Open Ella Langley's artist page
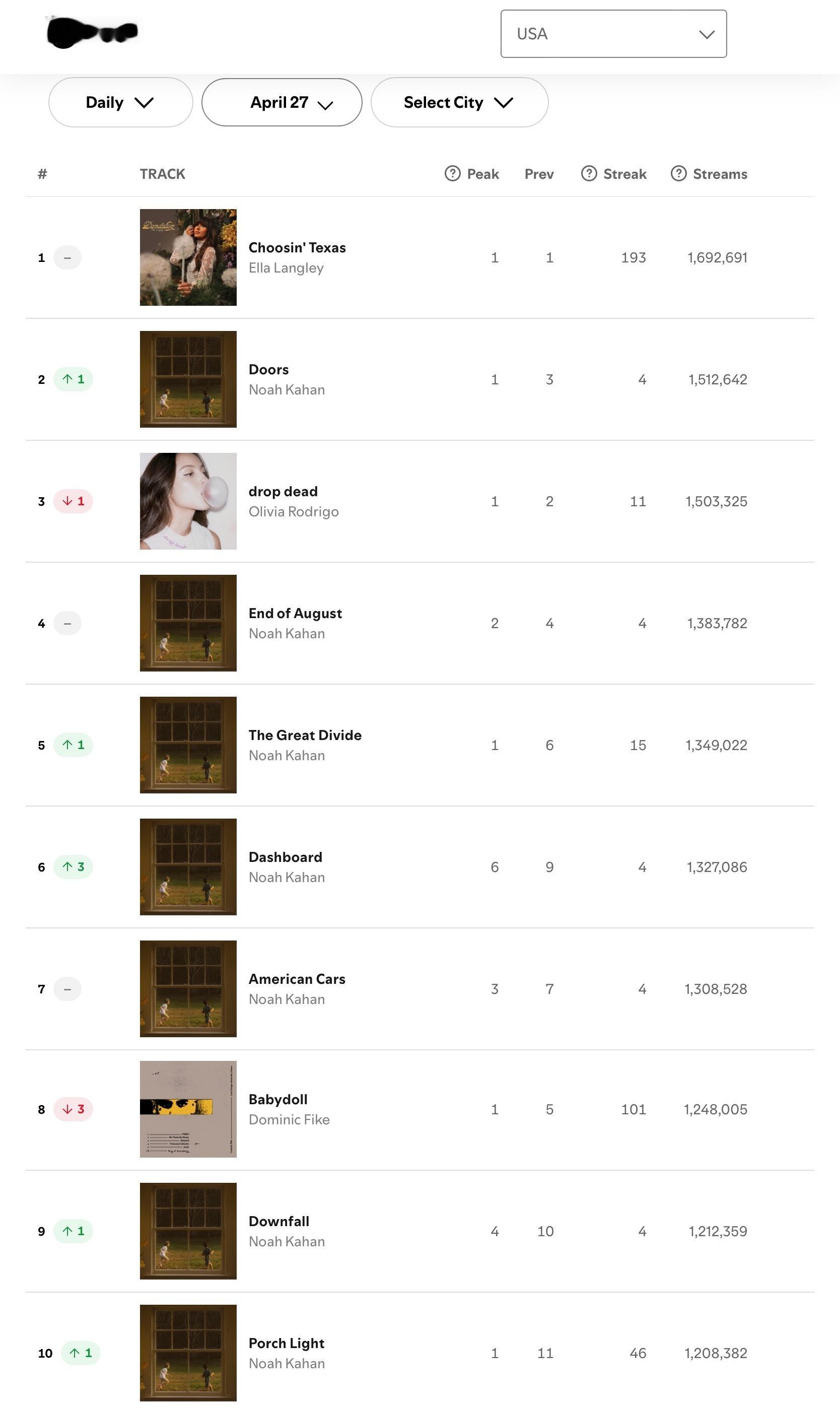The height and width of the screenshot is (1409, 840). pyautogui.click(x=287, y=268)
